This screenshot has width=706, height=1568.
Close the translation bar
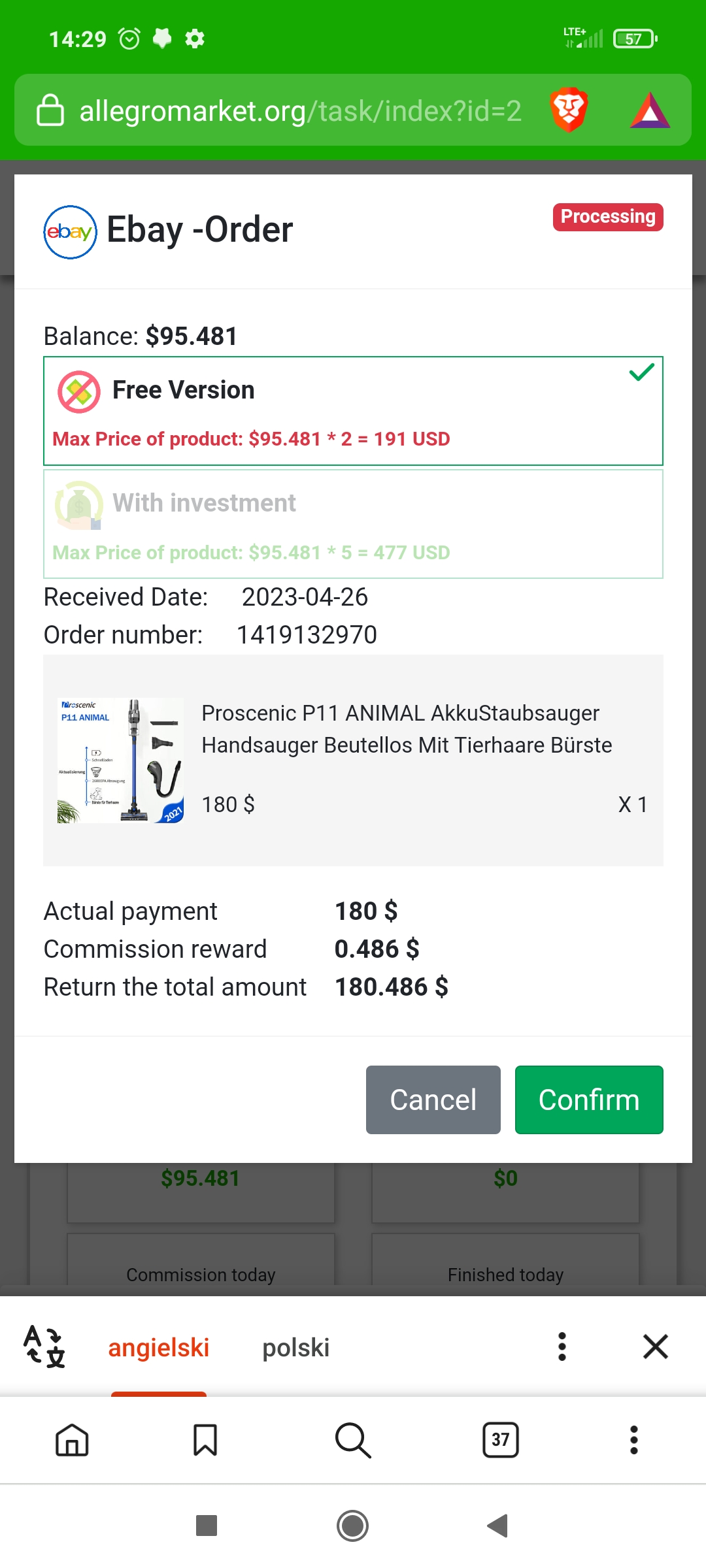[656, 1347]
